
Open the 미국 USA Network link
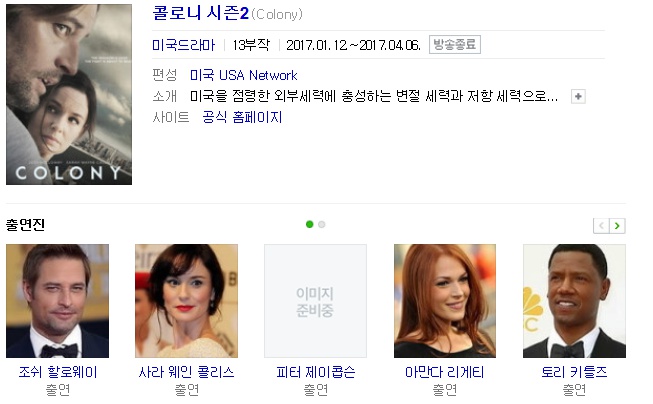[x=243, y=75]
